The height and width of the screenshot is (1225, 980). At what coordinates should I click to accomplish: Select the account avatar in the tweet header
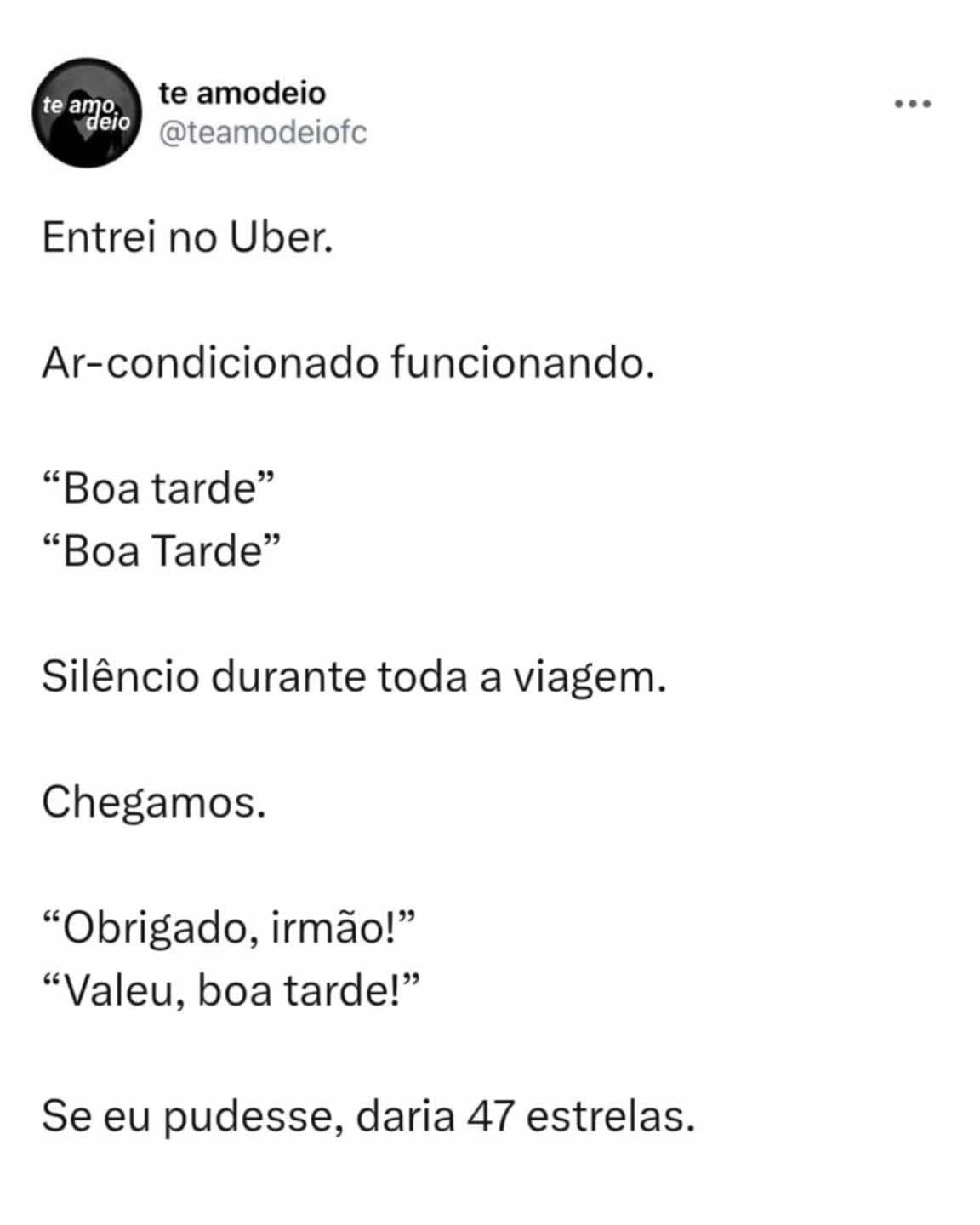pos(88,111)
